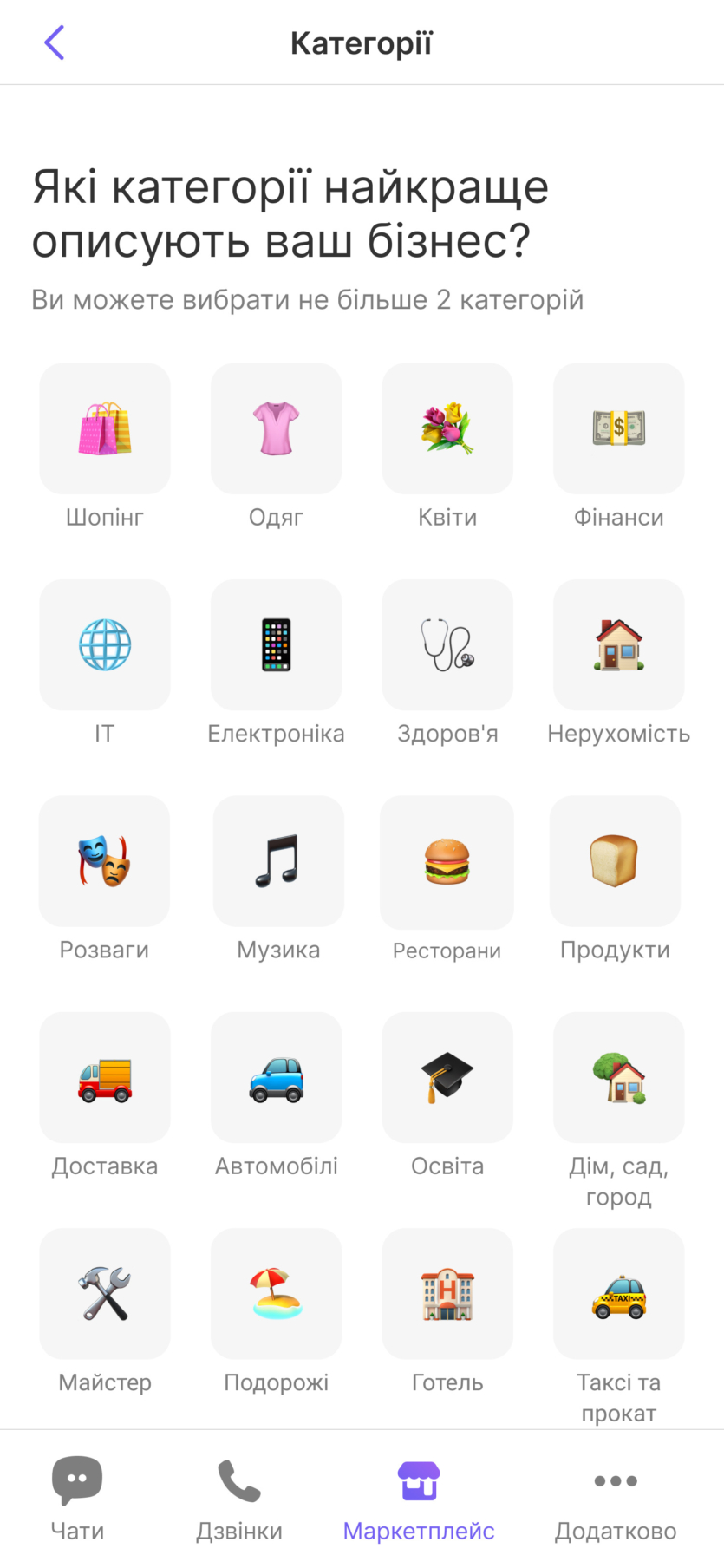
Task: Go back using the arrow button
Action: tap(54, 42)
